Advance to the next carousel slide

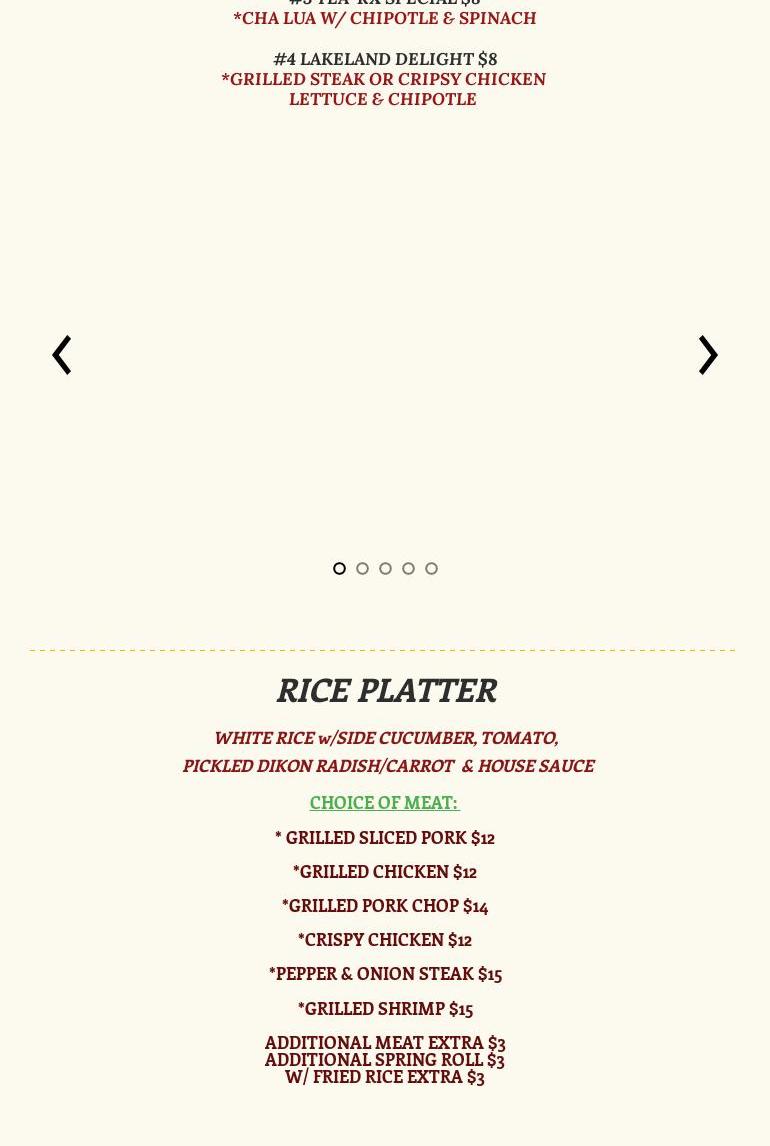[x=708, y=355]
